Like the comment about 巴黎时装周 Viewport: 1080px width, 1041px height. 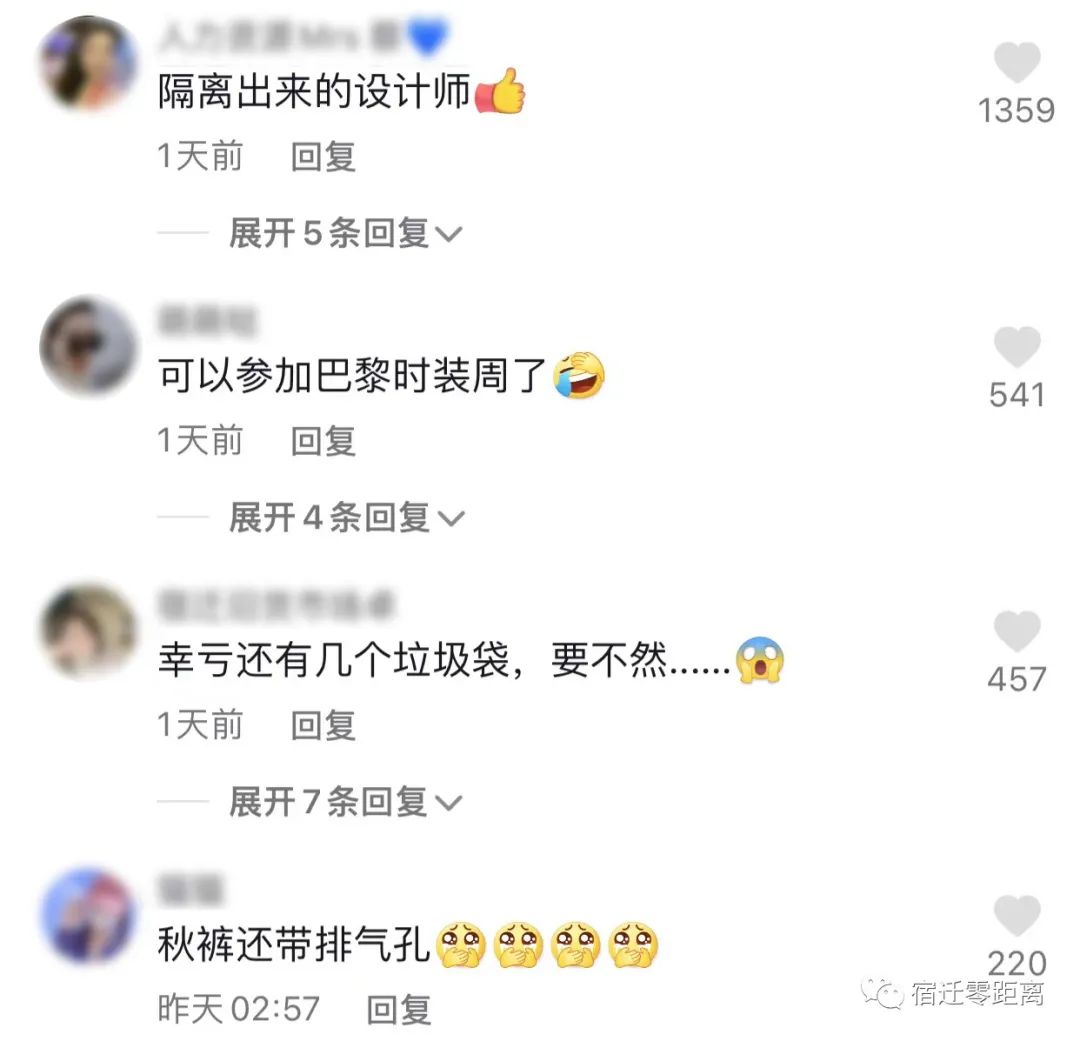1017,347
